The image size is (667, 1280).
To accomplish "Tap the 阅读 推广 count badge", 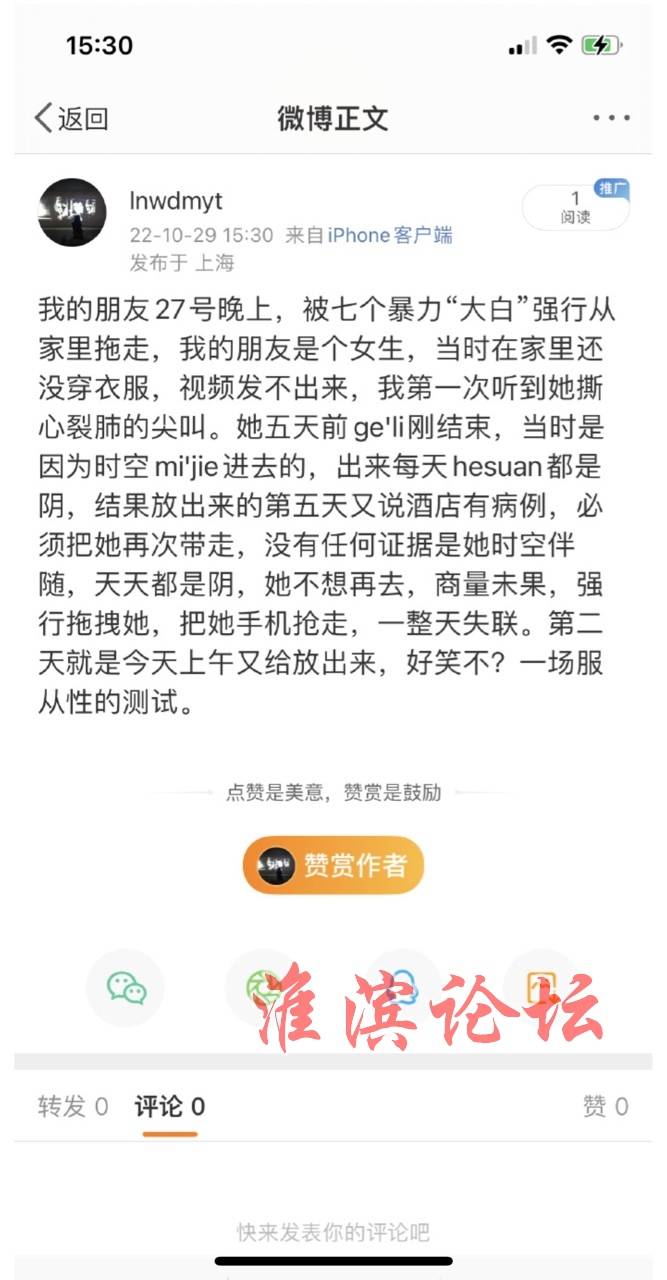I will pyautogui.click(x=576, y=207).
